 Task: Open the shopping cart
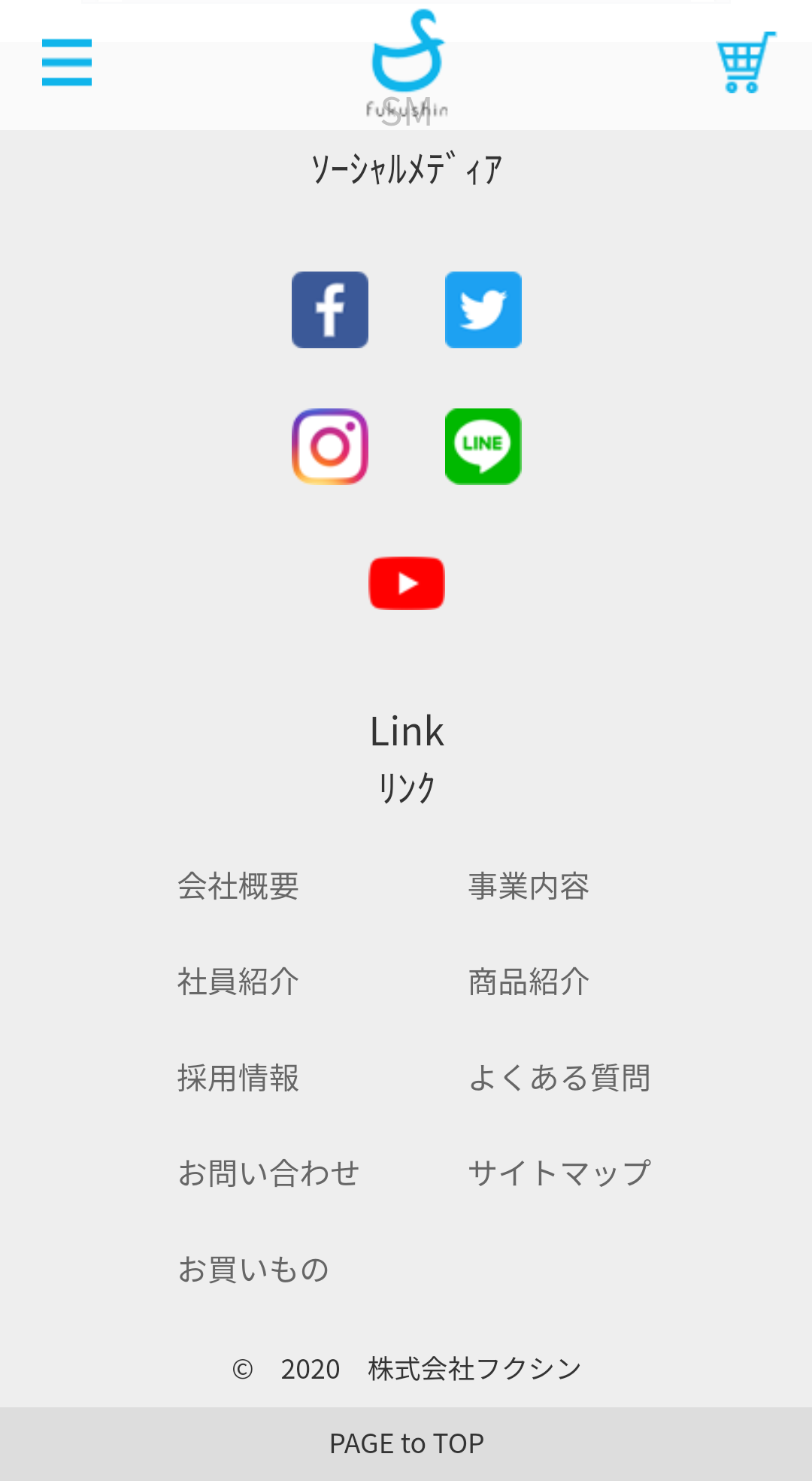(x=745, y=62)
